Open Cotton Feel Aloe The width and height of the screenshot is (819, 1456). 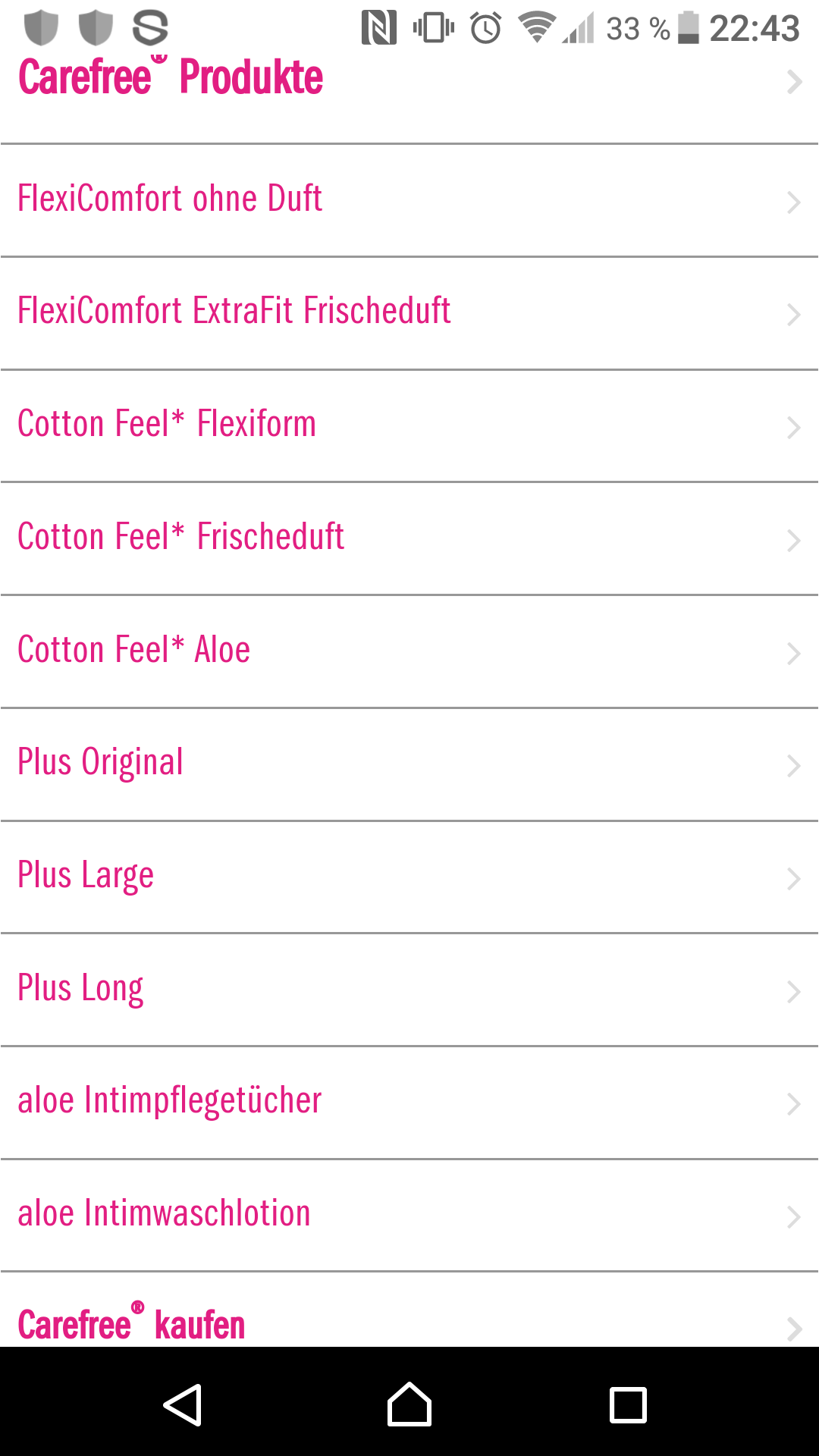tap(409, 651)
